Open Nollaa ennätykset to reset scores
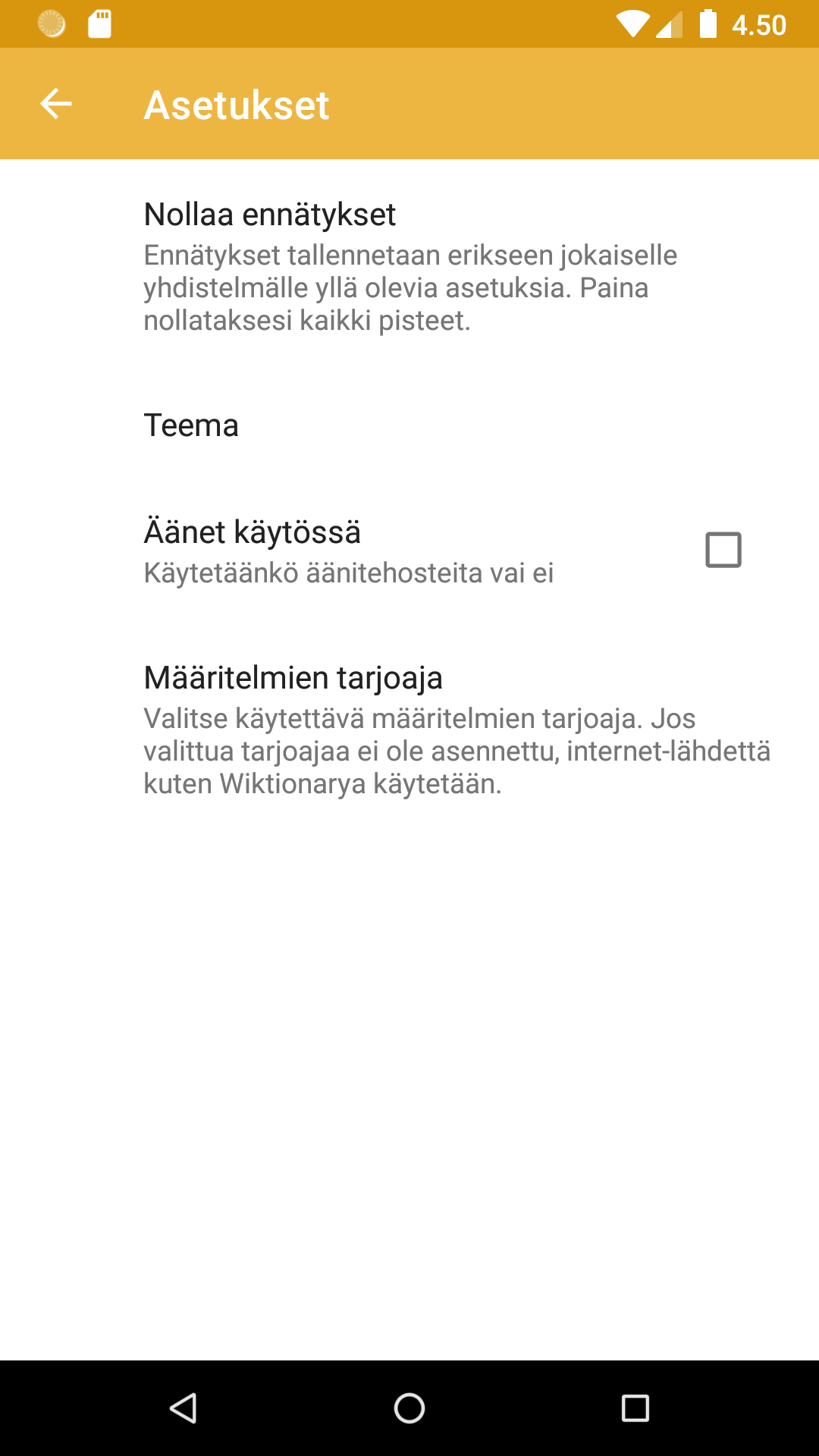This screenshot has width=819, height=1456. 409,266
